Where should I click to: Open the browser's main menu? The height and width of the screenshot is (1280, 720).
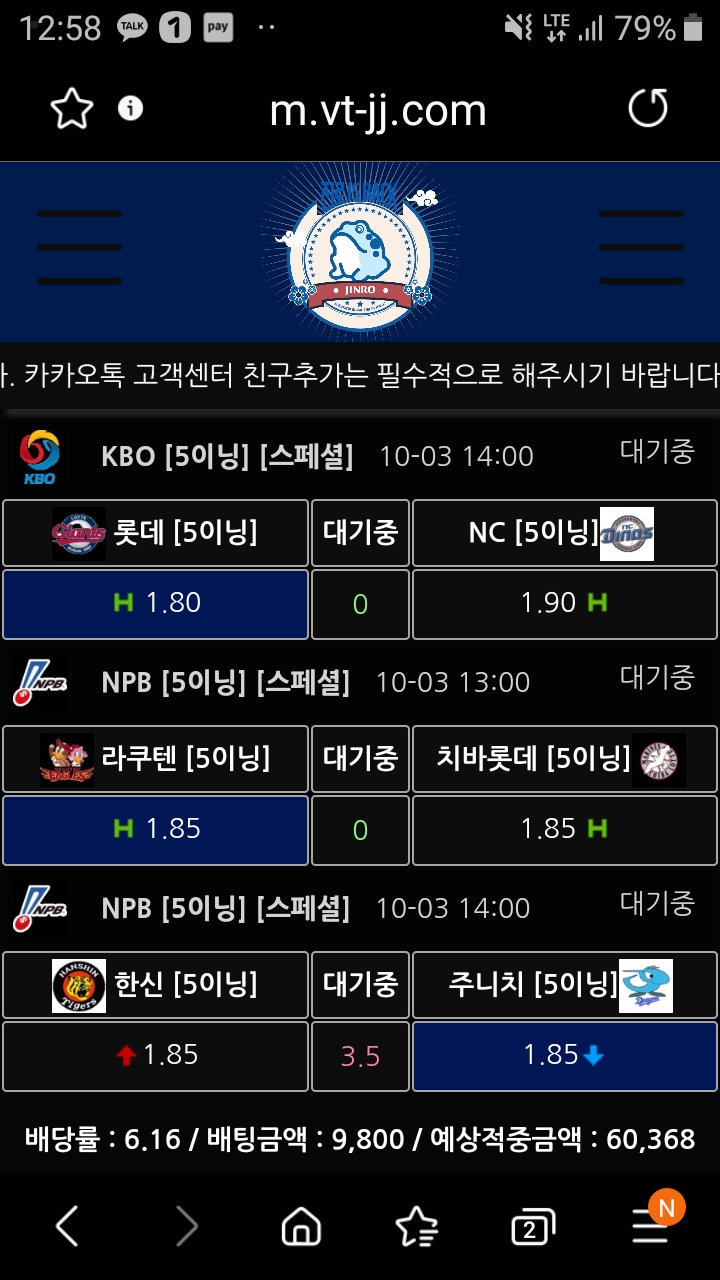pos(650,1226)
